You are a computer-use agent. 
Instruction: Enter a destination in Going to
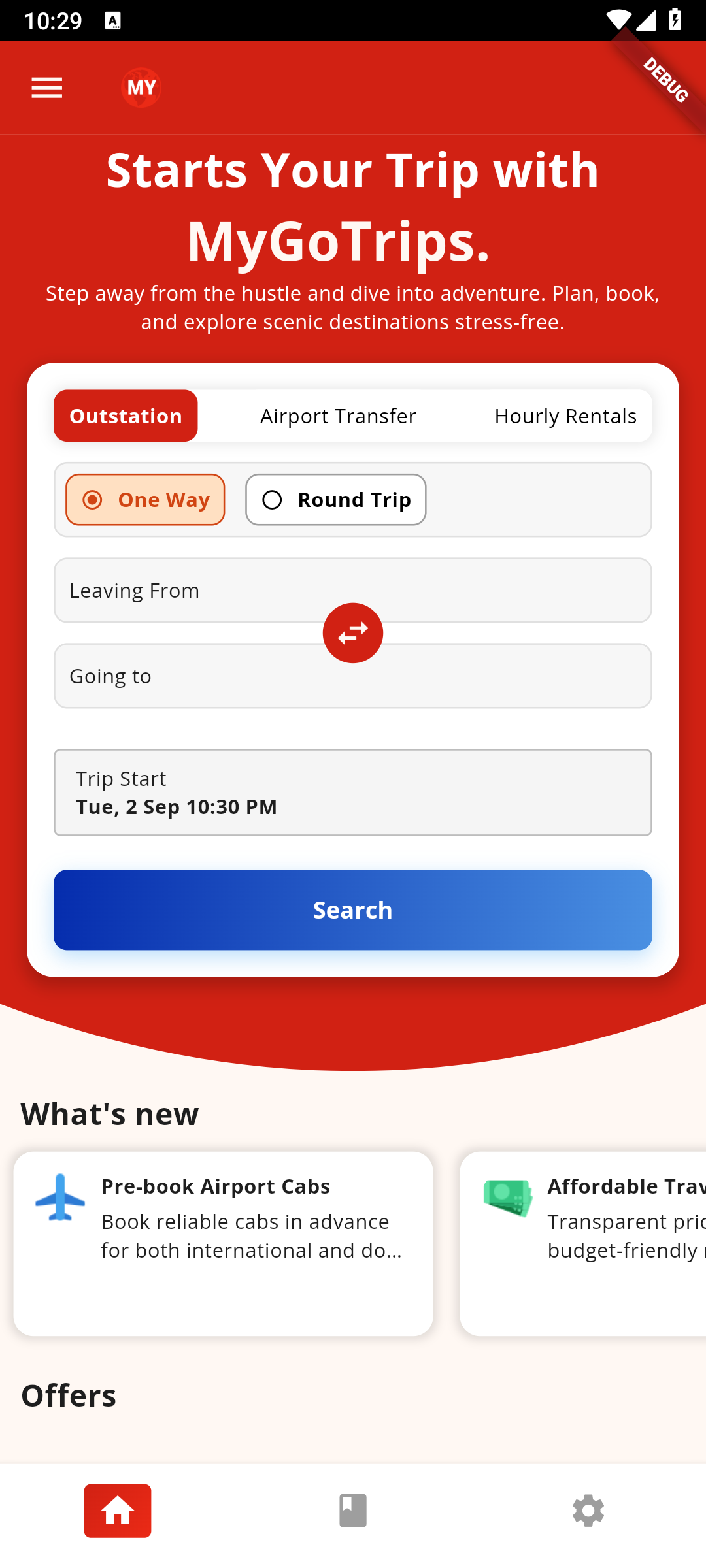[x=196, y=677]
